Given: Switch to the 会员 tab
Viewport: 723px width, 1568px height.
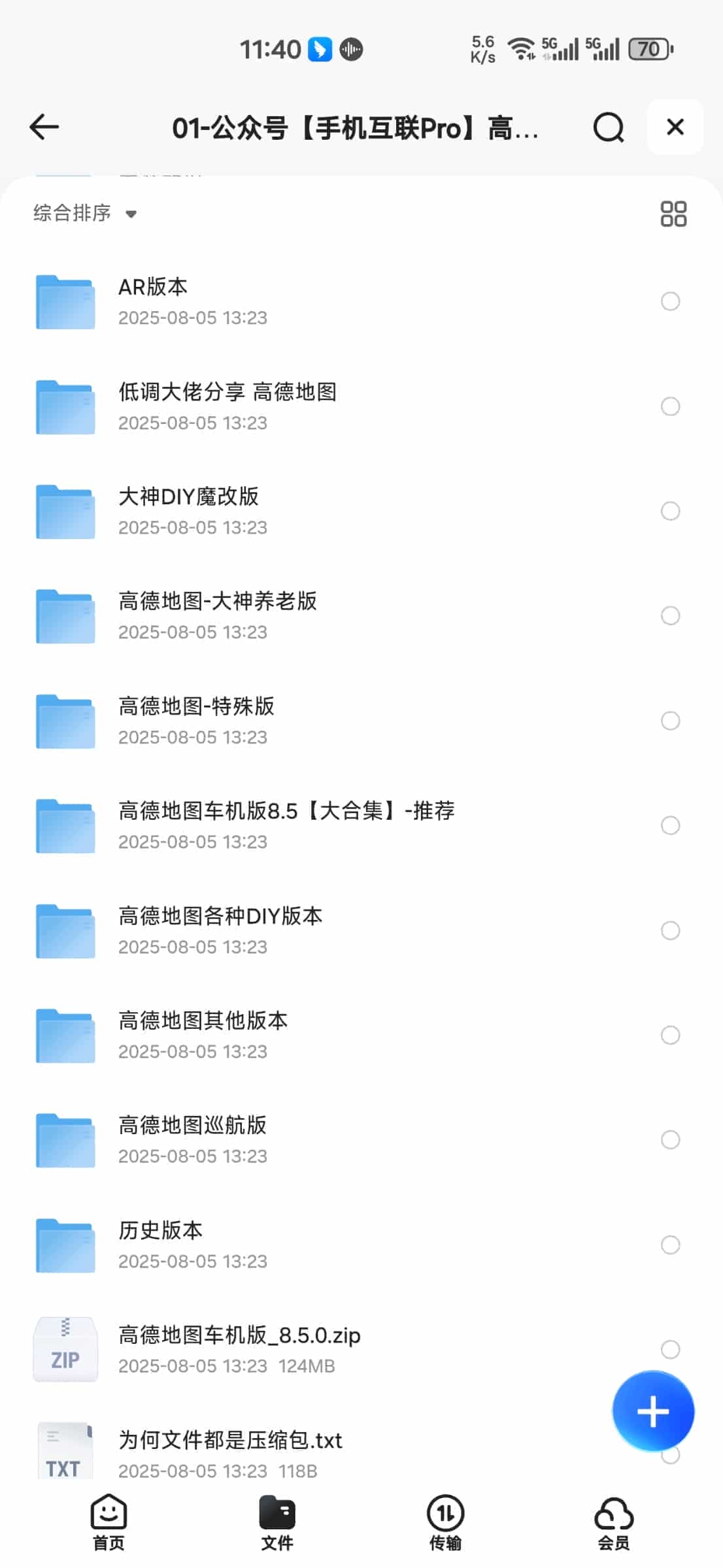Looking at the screenshot, I should coord(614,1522).
